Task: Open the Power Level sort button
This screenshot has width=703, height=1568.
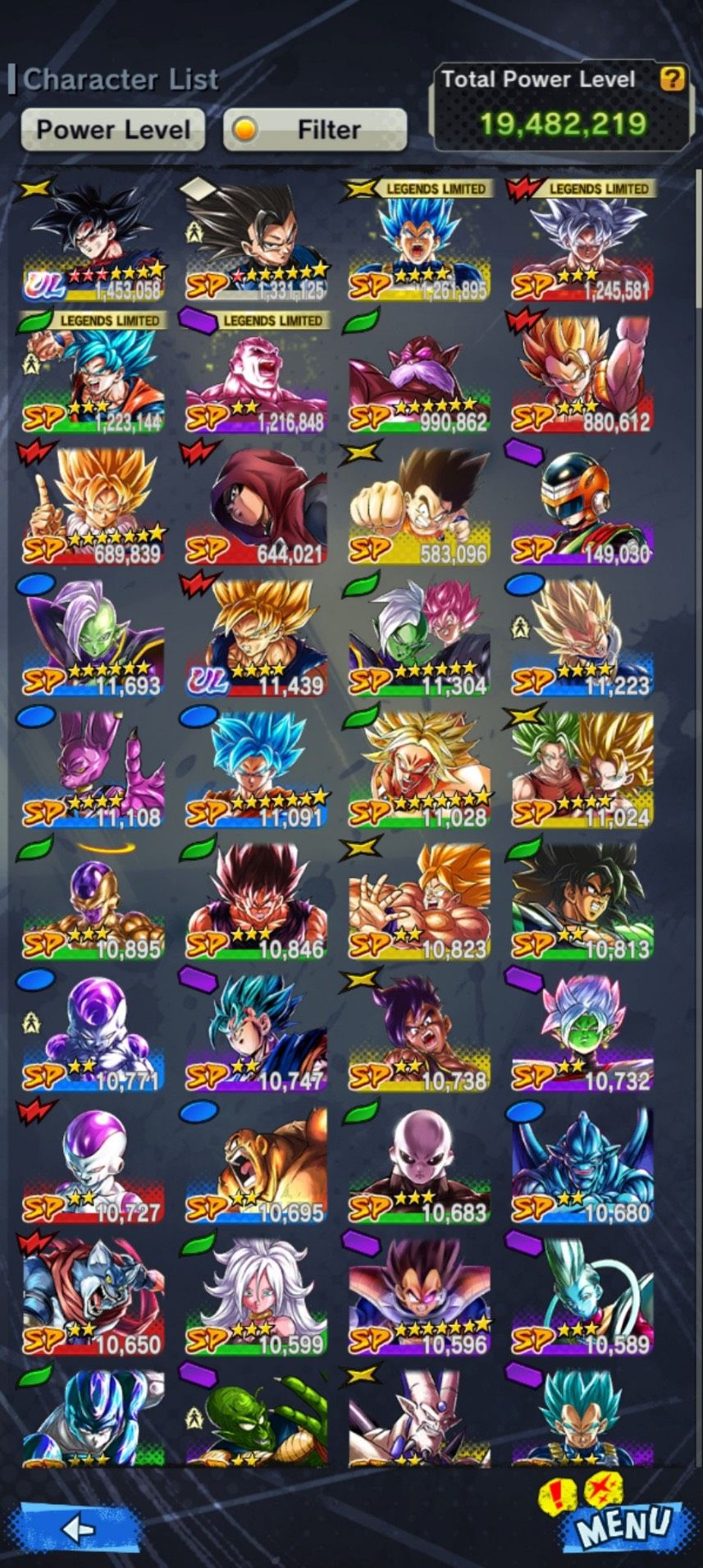Action: pos(112,130)
